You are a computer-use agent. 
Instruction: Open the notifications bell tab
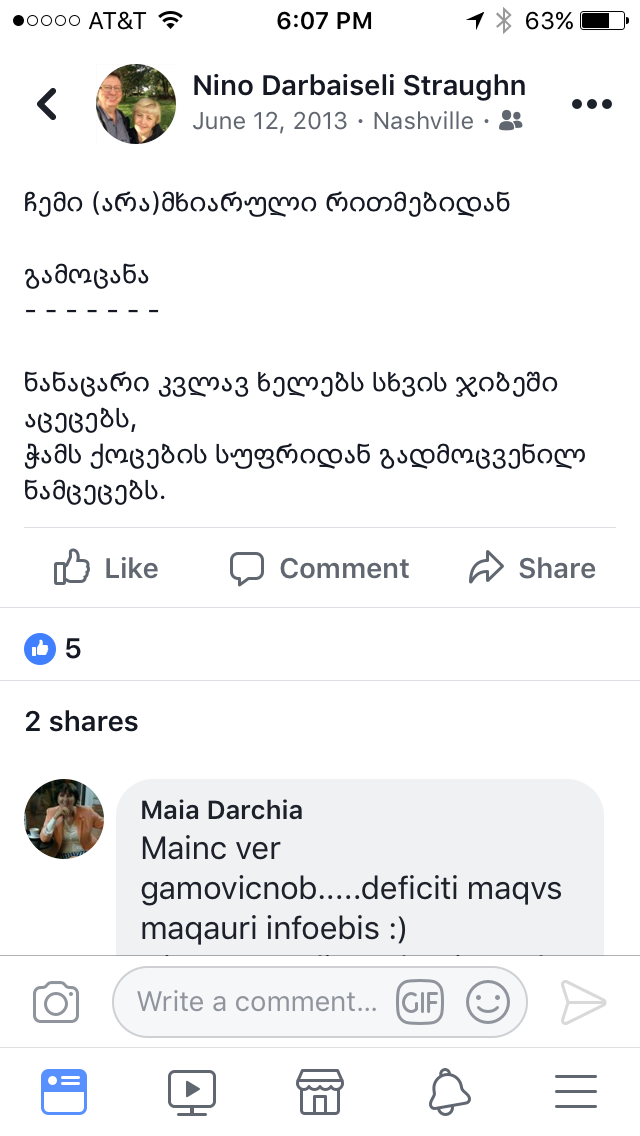[449, 1092]
